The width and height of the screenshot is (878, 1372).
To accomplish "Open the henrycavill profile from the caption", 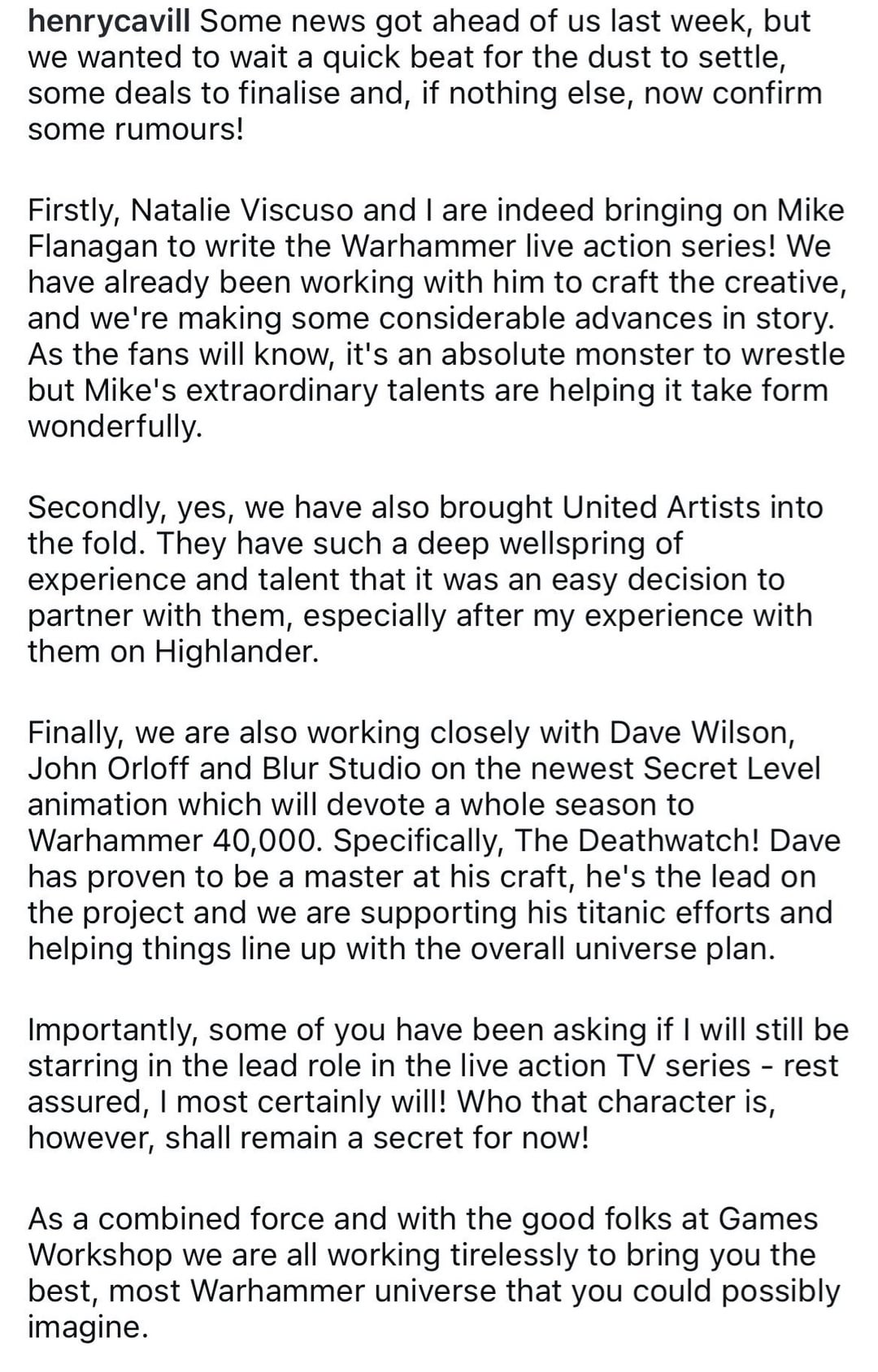I will (x=109, y=22).
